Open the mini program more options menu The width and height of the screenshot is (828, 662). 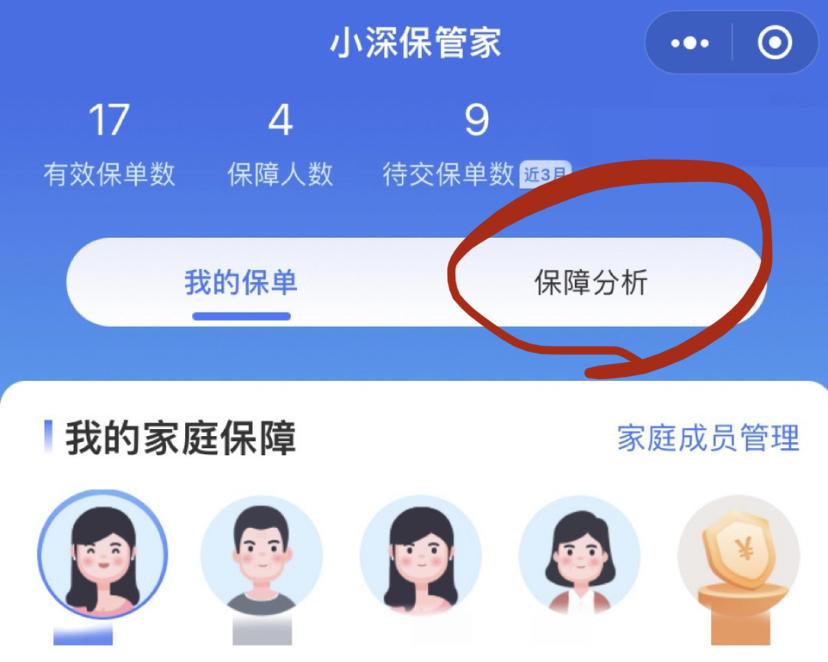pos(690,43)
